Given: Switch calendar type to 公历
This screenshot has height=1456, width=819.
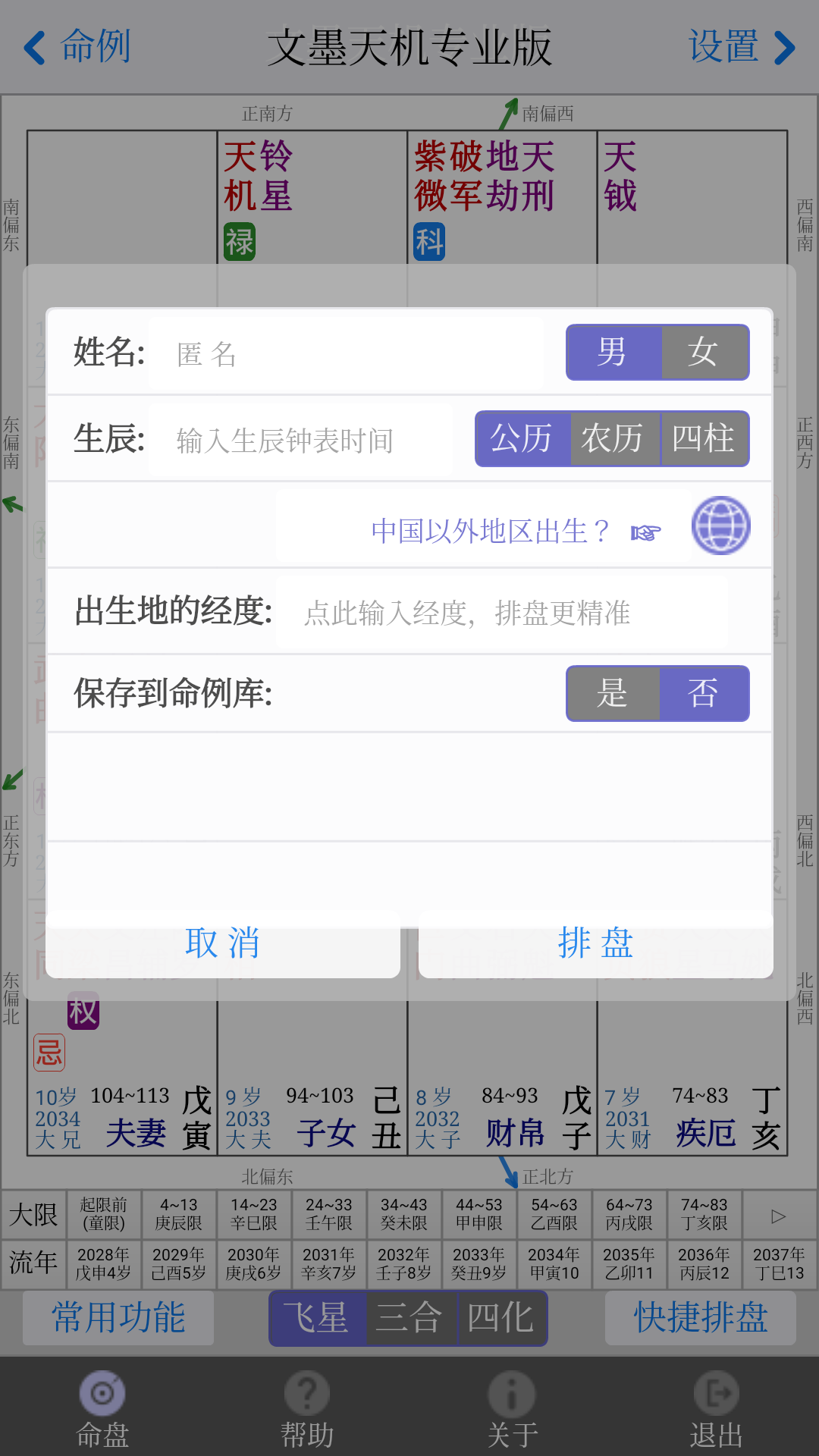Looking at the screenshot, I should tap(522, 439).
